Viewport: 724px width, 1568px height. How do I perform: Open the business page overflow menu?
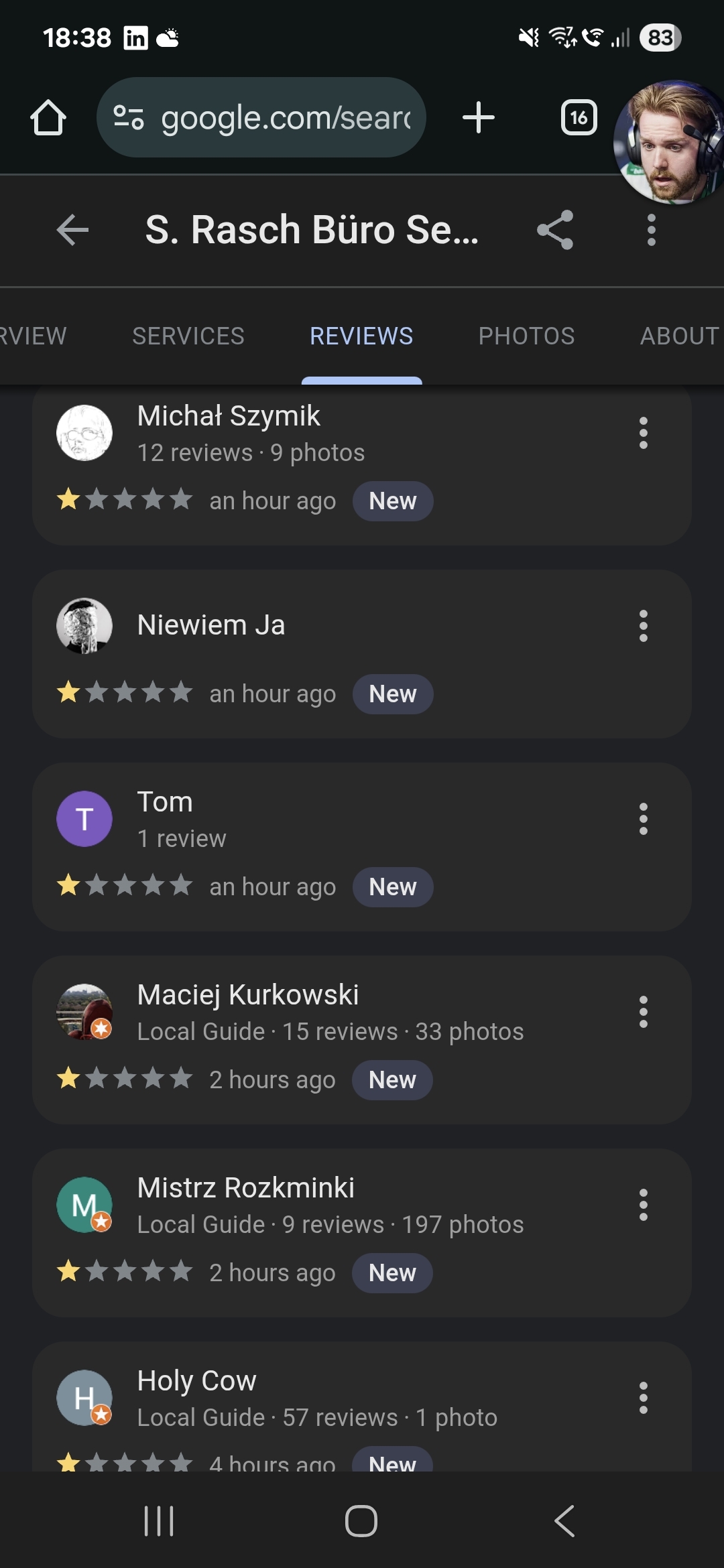click(x=650, y=230)
